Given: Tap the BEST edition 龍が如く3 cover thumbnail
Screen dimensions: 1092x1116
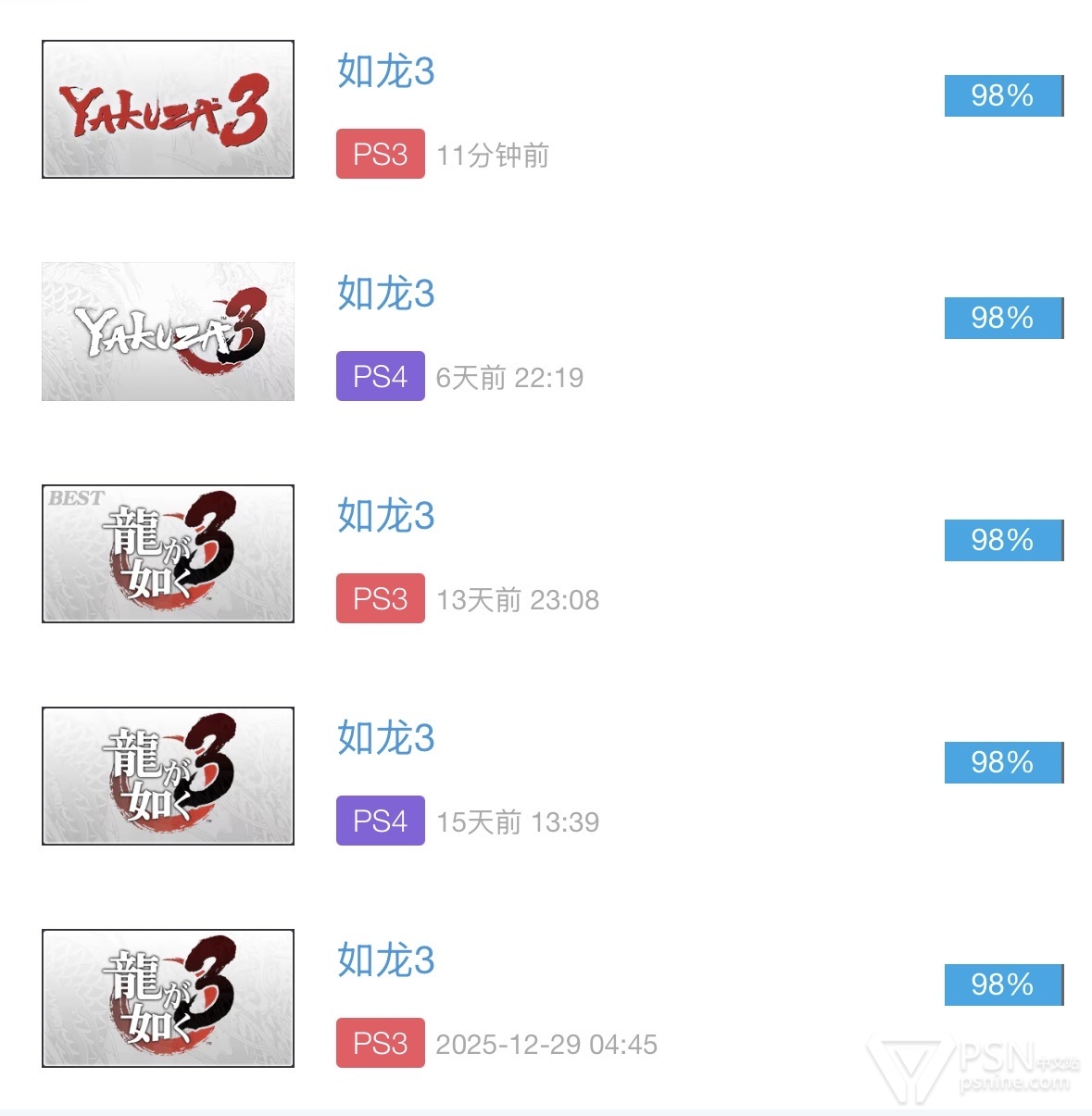Looking at the screenshot, I should click(168, 554).
